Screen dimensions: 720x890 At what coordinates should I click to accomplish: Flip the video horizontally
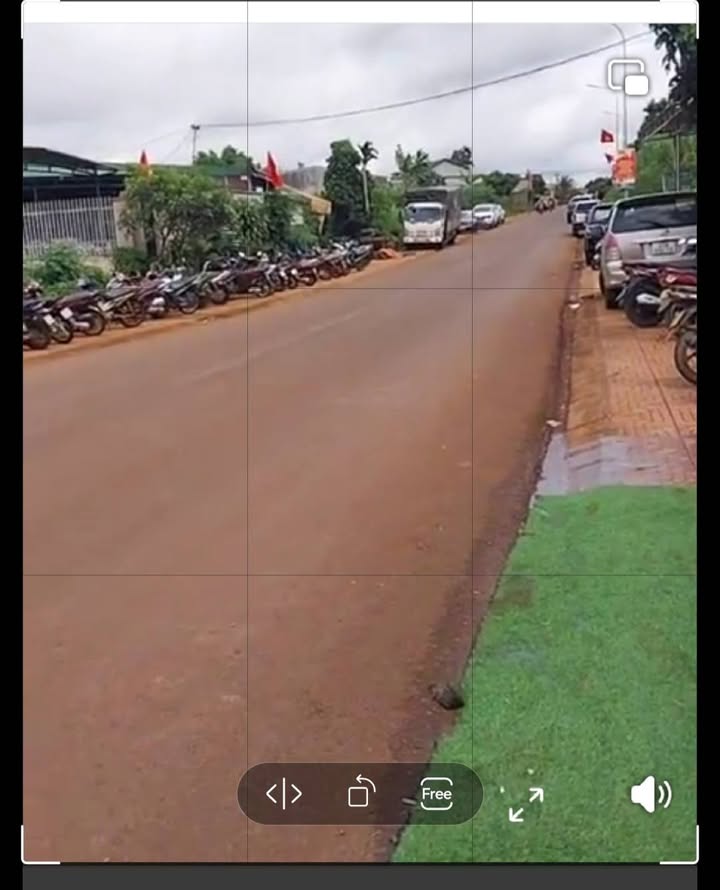pyautogui.click(x=284, y=794)
